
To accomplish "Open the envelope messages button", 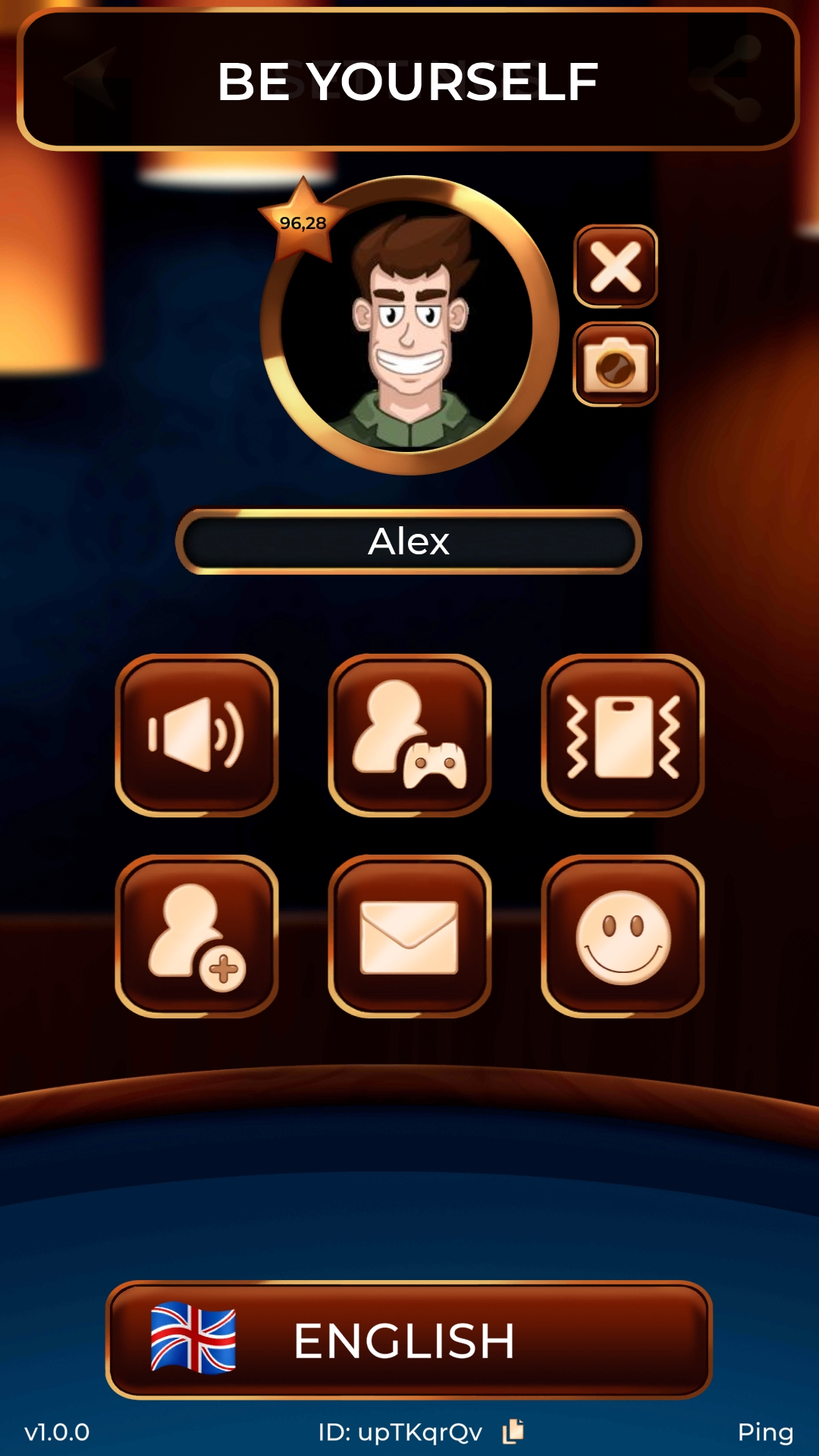I will (409, 937).
